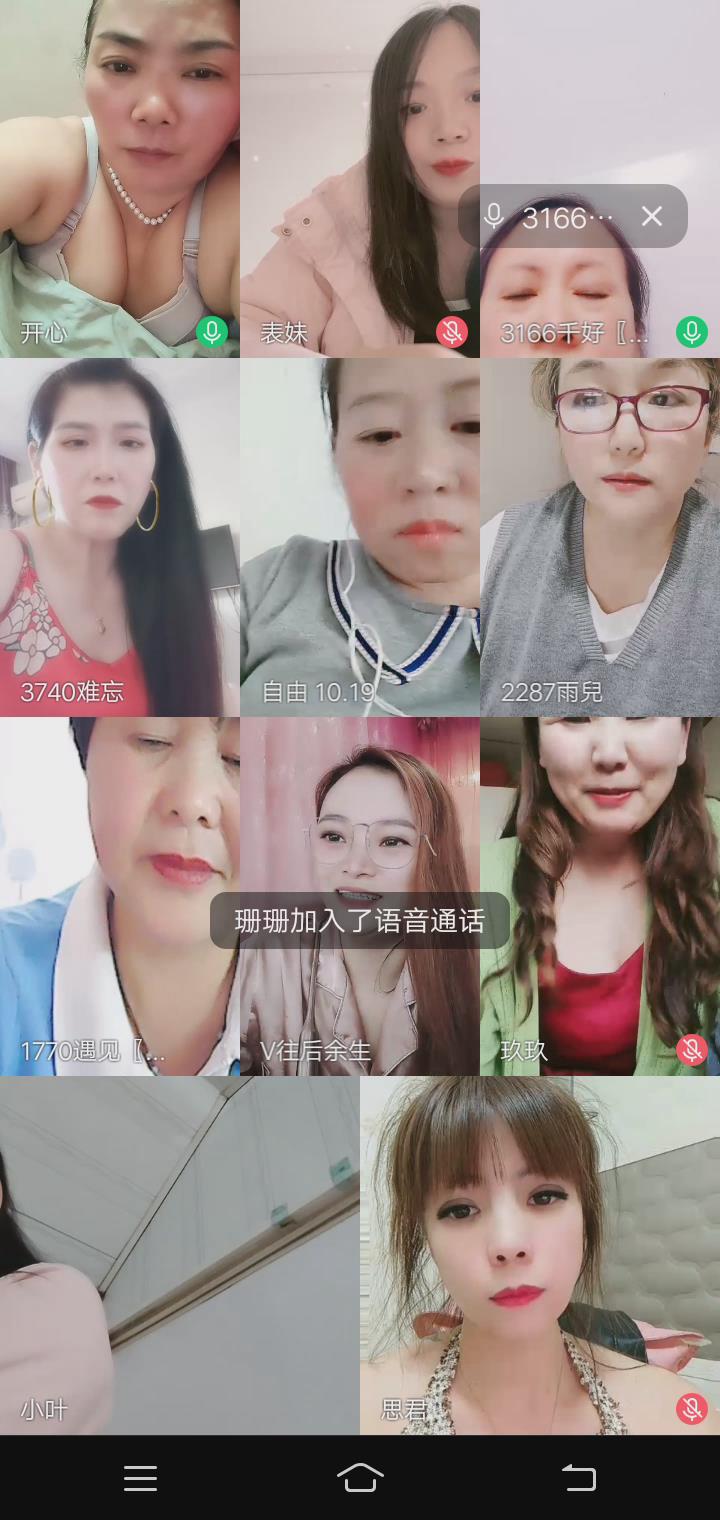Select 3740难忘's video tile
This screenshot has height=1520, width=720.
point(119,537)
